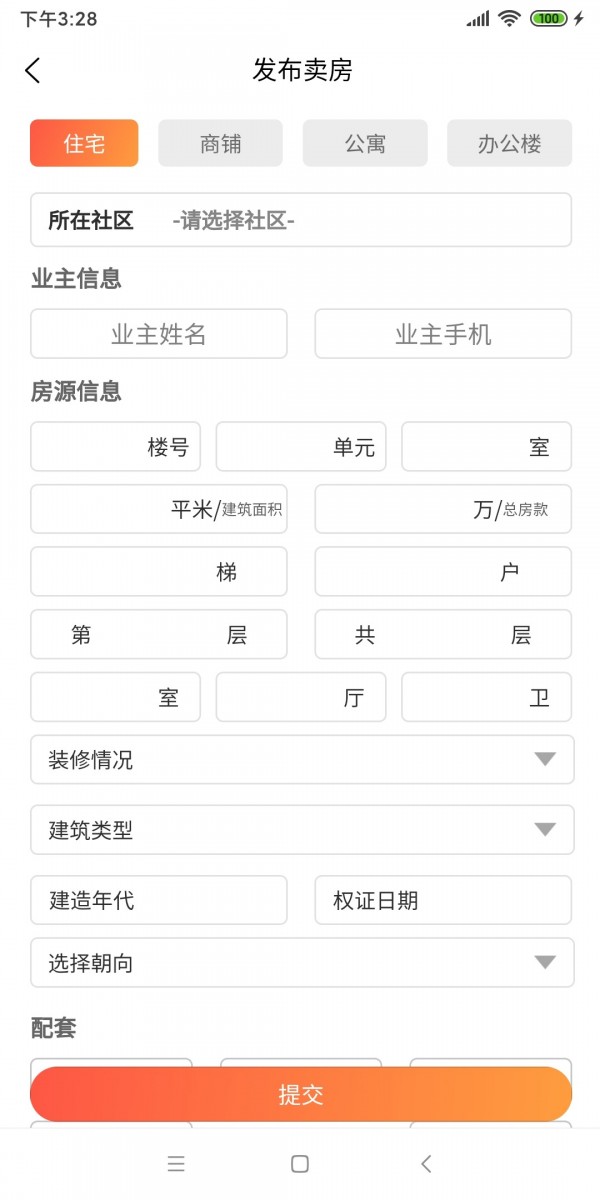Expand the 选择朝向 orientation dropdown

click(x=302, y=963)
